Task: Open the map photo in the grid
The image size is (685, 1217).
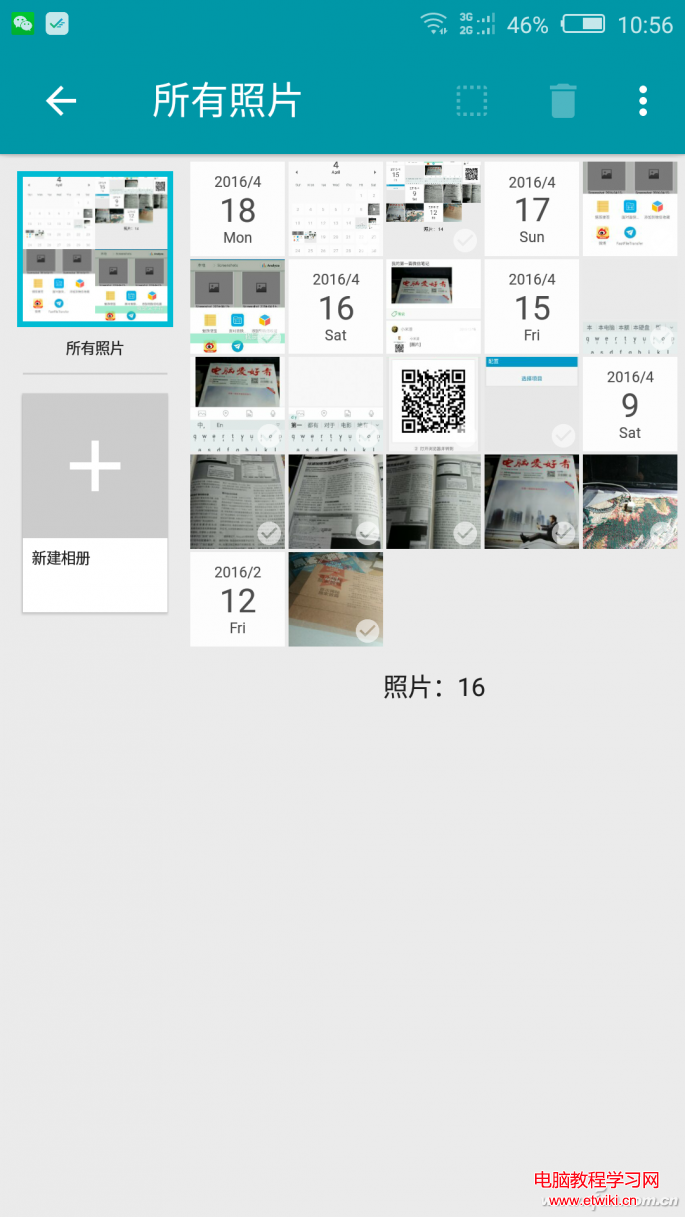Action: pos(630,501)
